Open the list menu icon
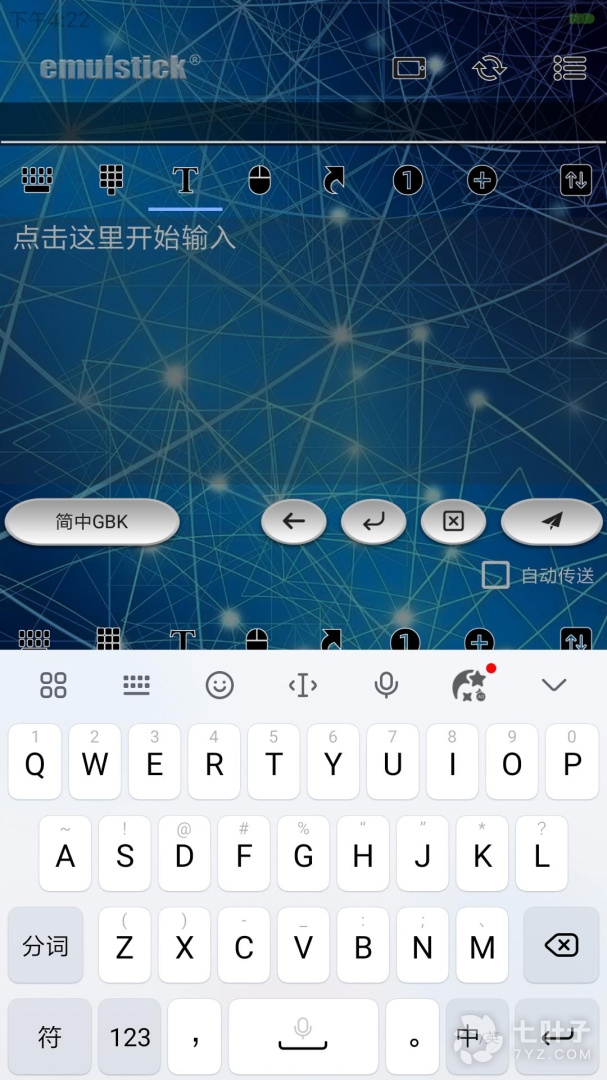Image resolution: width=607 pixels, height=1080 pixels. point(570,68)
